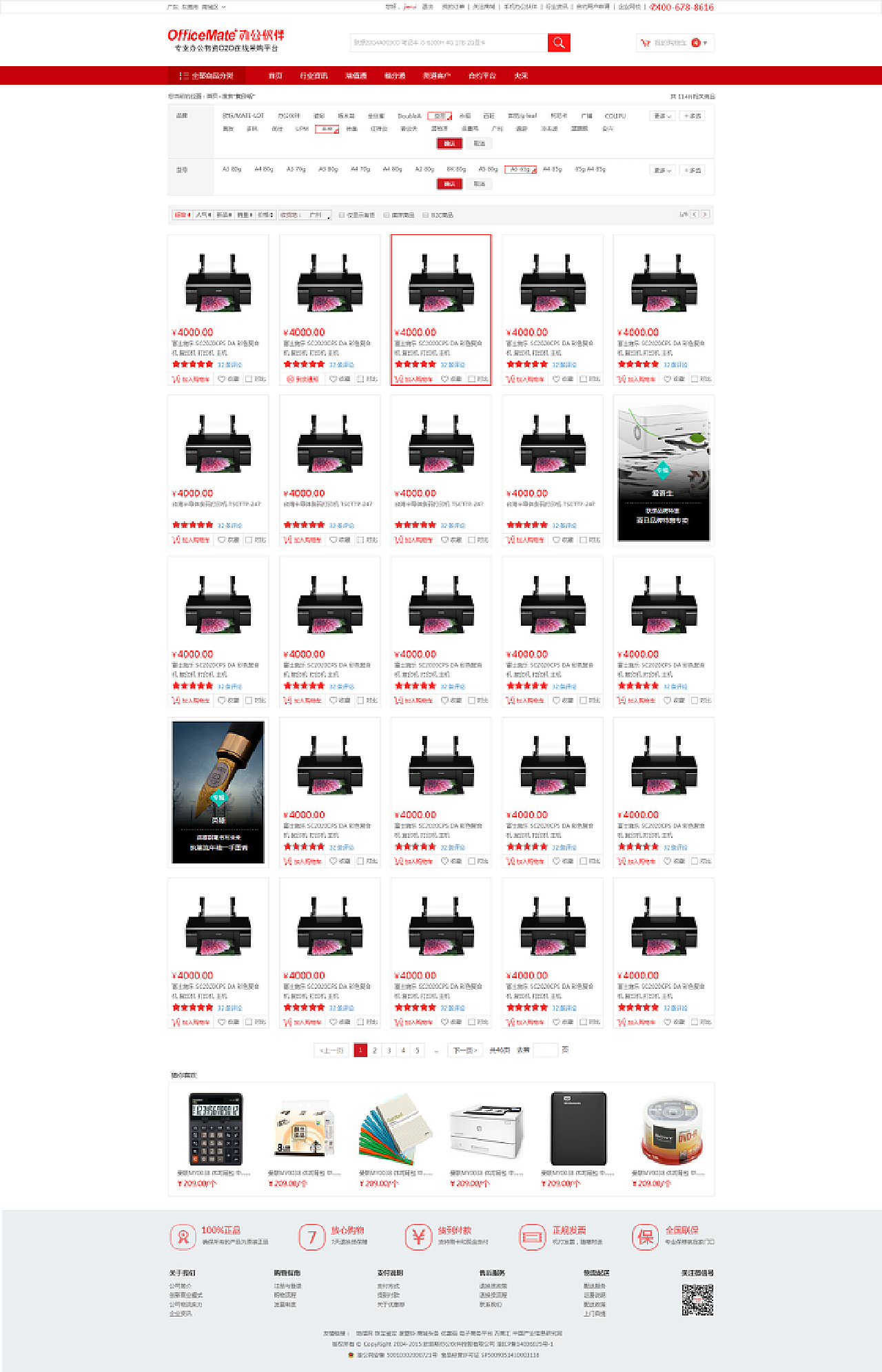Open the DVD-R disc spindle recommended product
The width and height of the screenshot is (882, 1372).
671,1129
